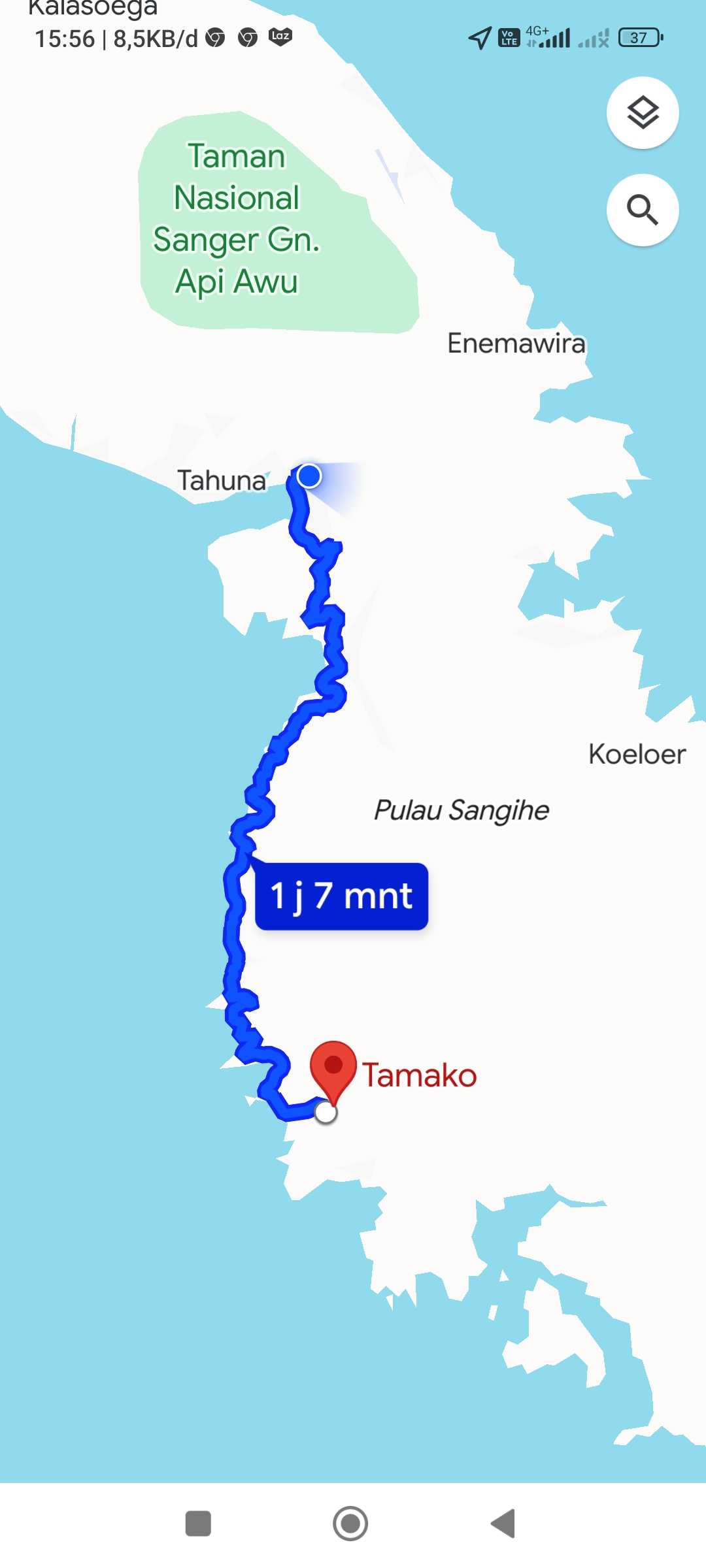
Task: Open recent apps with the square button
Action: coord(198,1524)
